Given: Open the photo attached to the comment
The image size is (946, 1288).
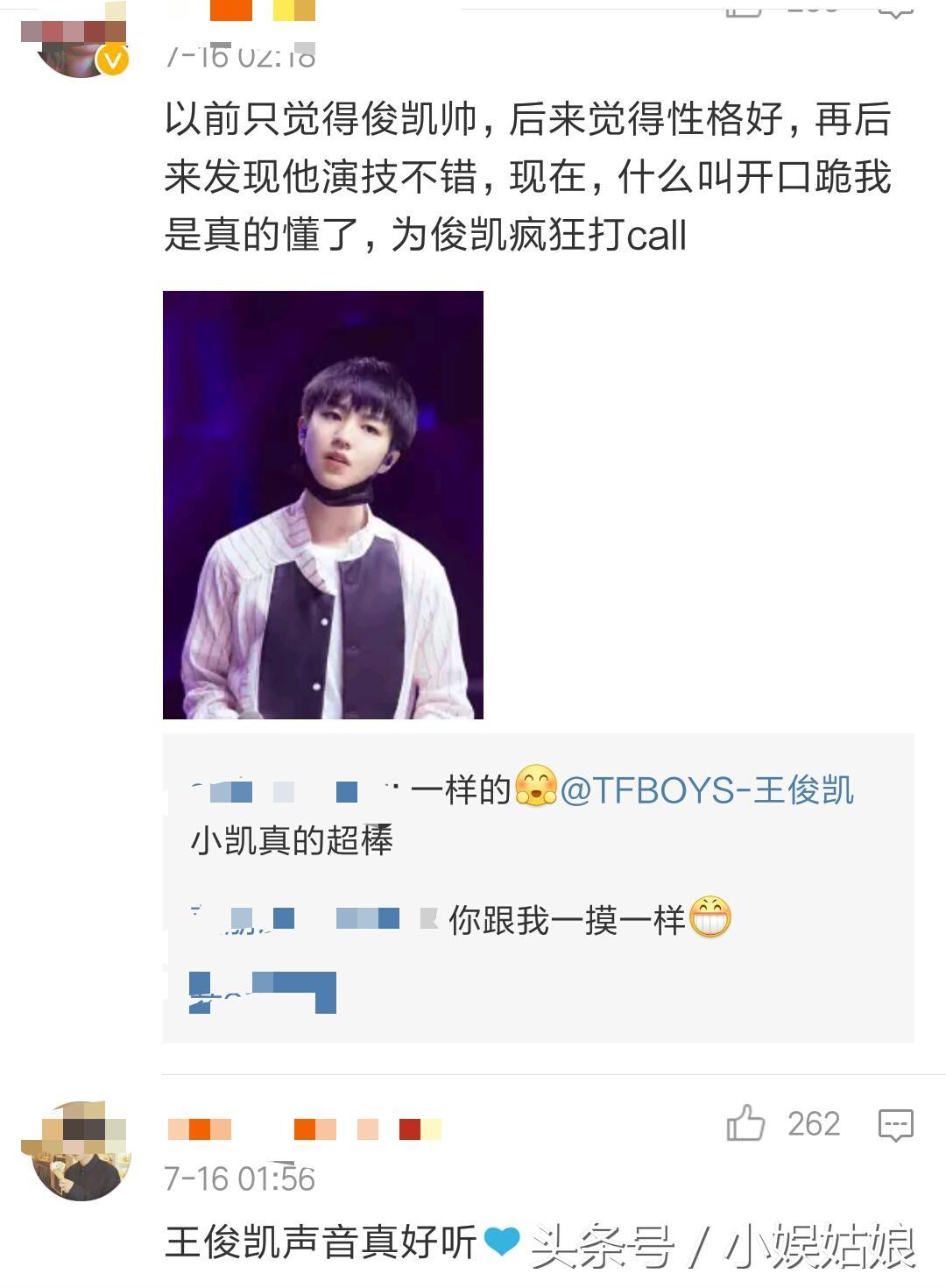Looking at the screenshot, I should coord(323,505).
